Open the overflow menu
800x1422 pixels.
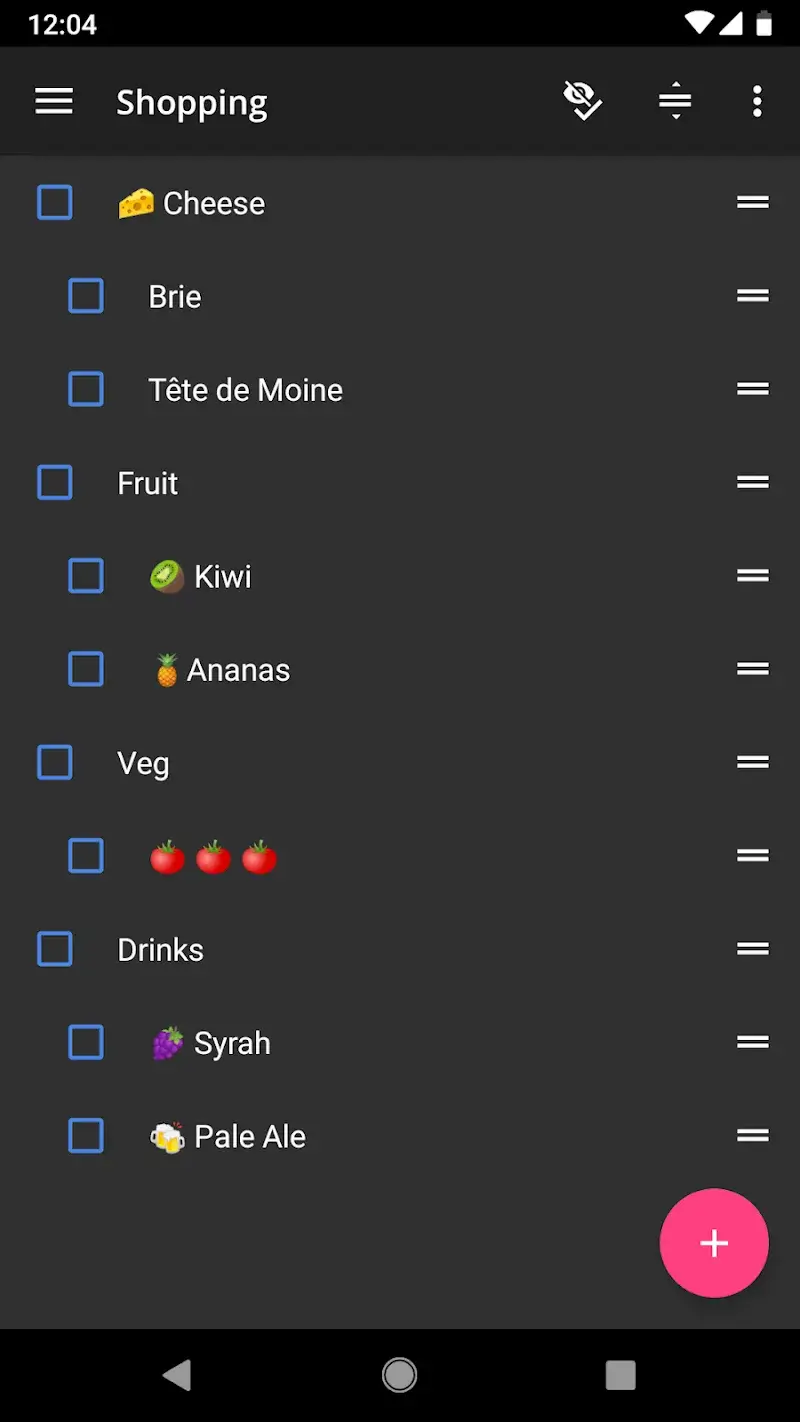tap(757, 101)
